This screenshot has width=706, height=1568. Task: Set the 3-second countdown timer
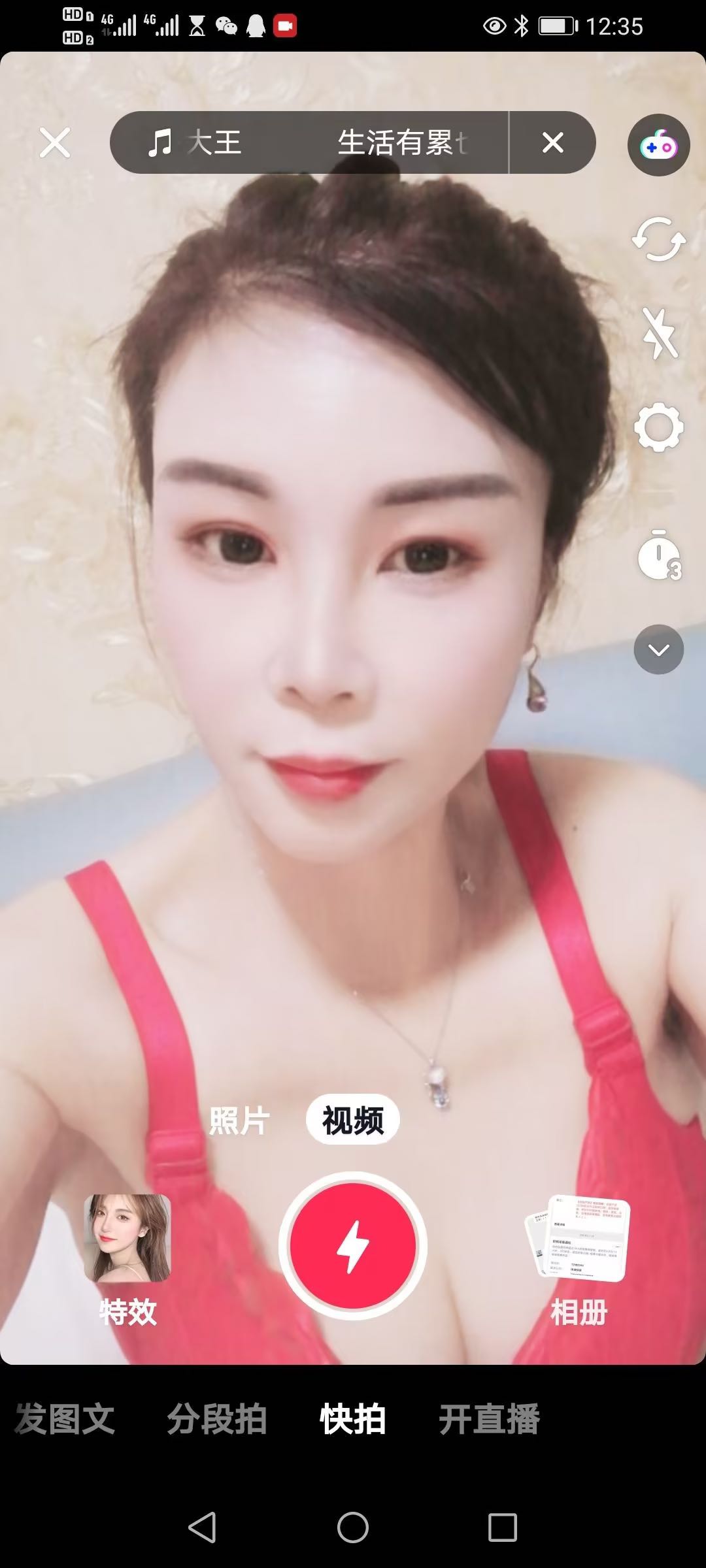tap(658, 559)
